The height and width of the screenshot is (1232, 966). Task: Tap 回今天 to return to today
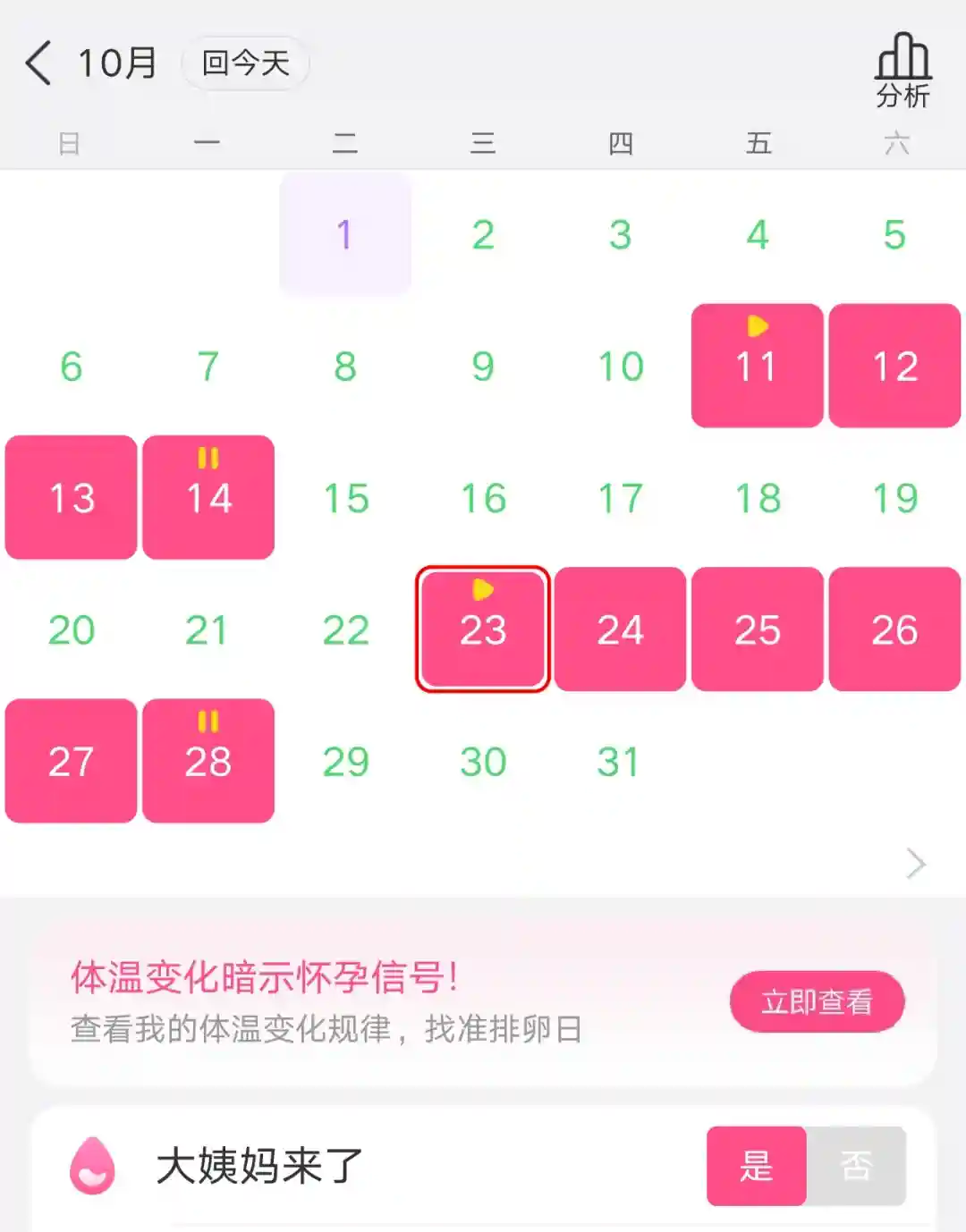click(x=245, y=63)
